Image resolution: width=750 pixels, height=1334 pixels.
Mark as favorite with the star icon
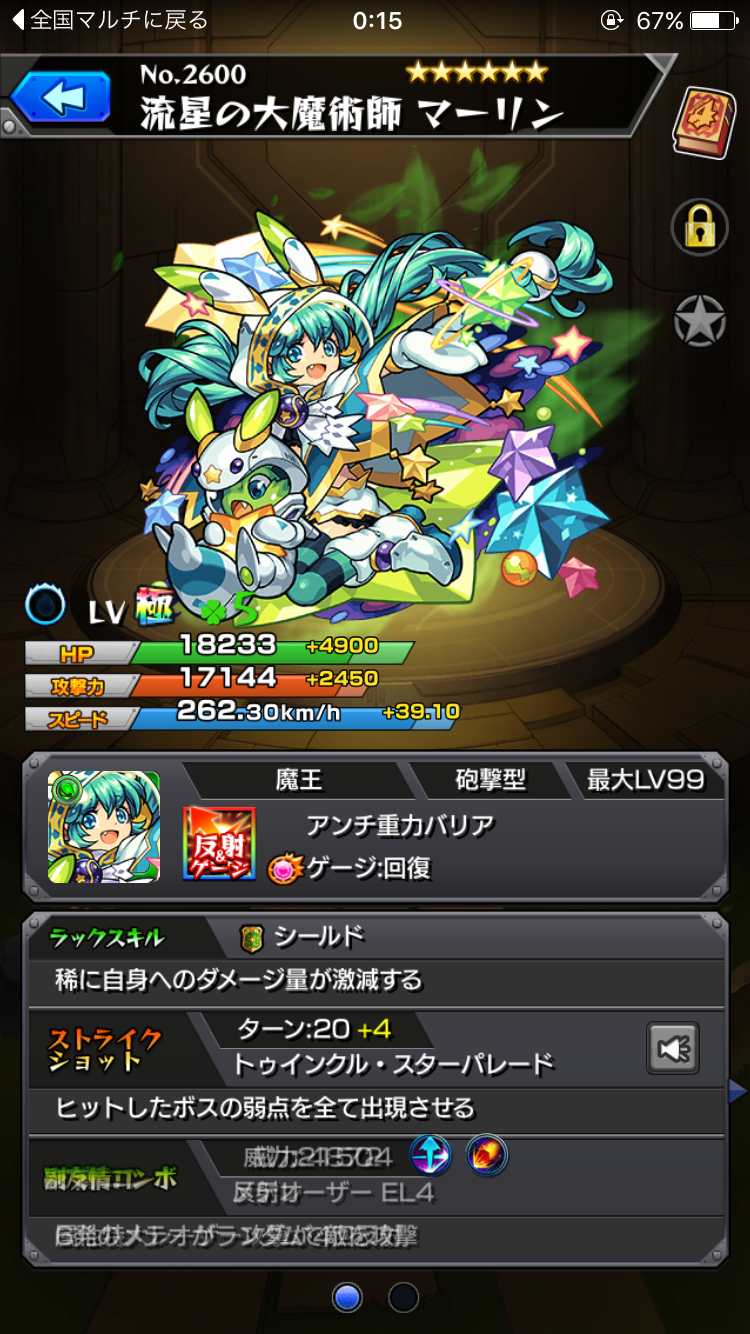click(x=698, y=322)
